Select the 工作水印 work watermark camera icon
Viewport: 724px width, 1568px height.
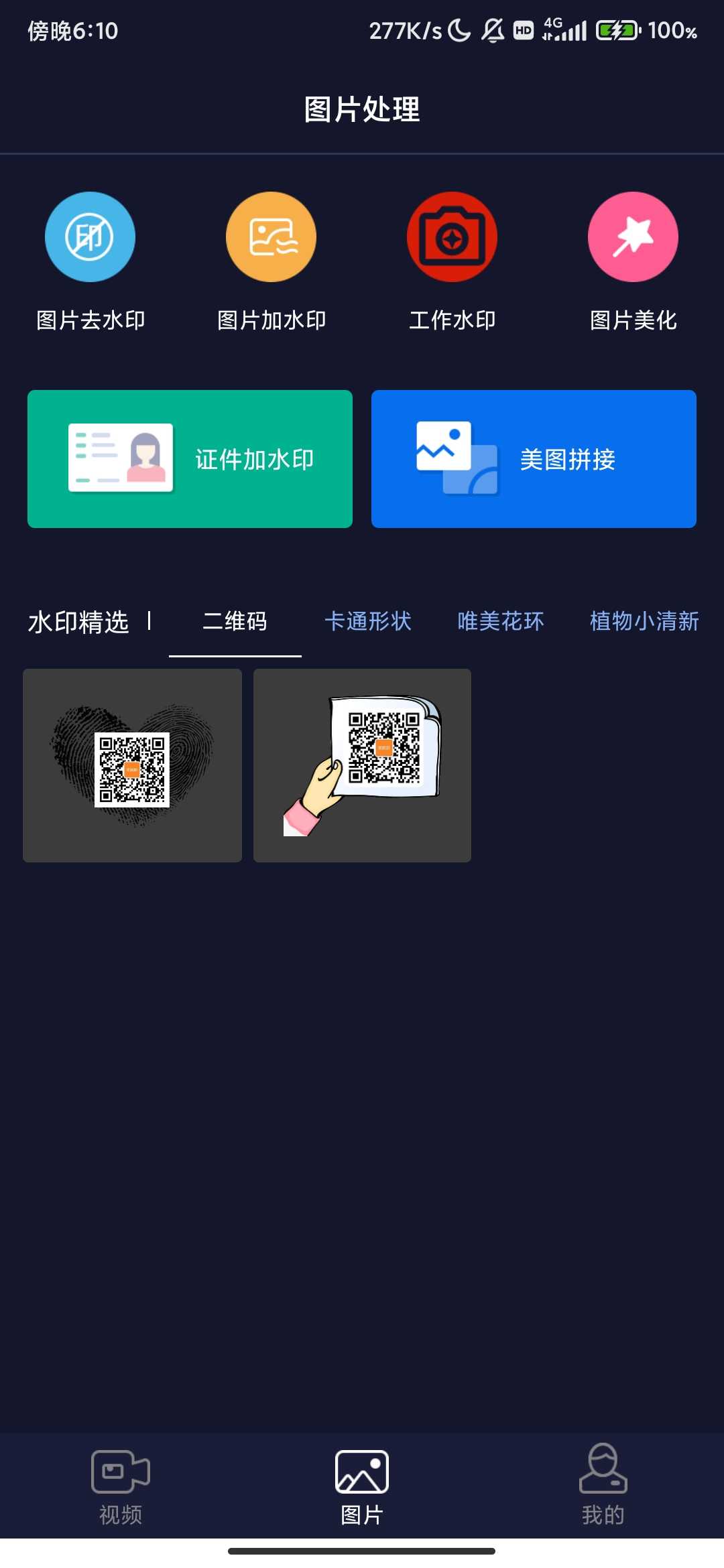click(452, 237)
